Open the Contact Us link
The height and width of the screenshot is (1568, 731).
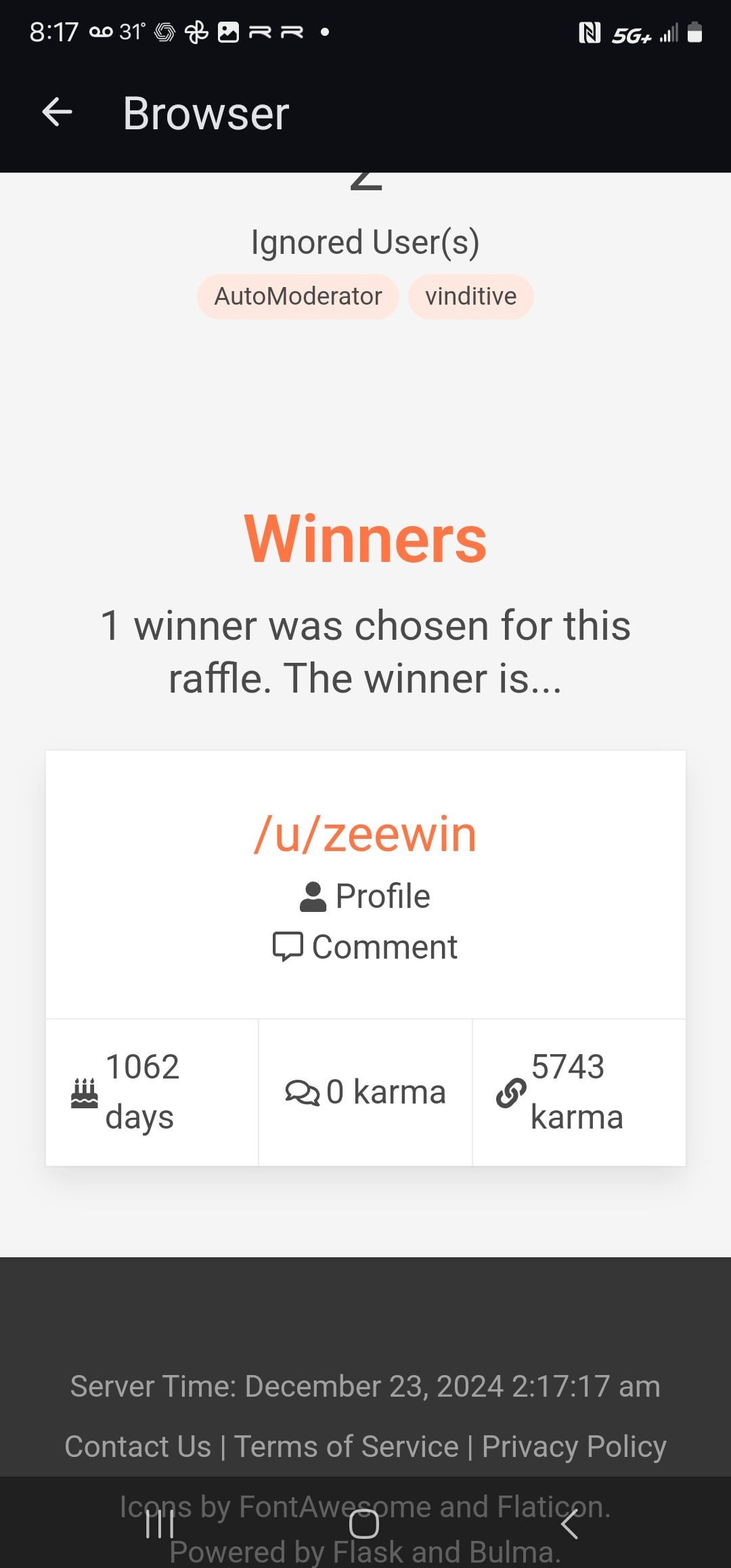(x=138, y=1446)
